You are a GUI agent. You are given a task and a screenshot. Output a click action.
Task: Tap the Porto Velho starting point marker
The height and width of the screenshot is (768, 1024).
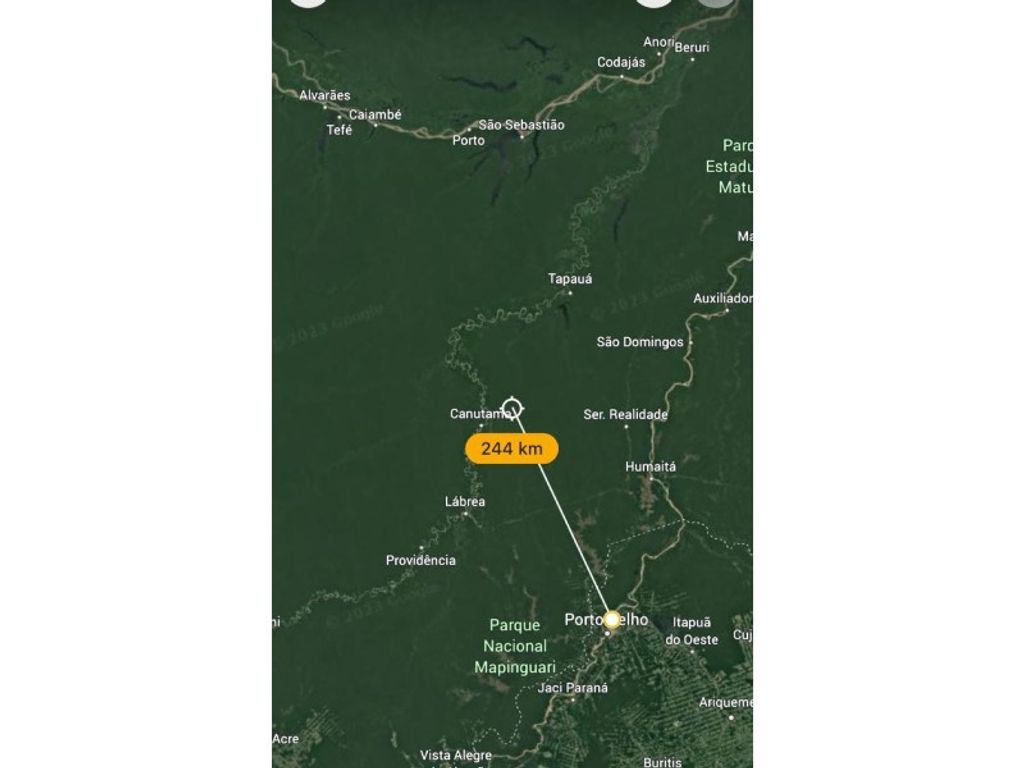(612, 619)
